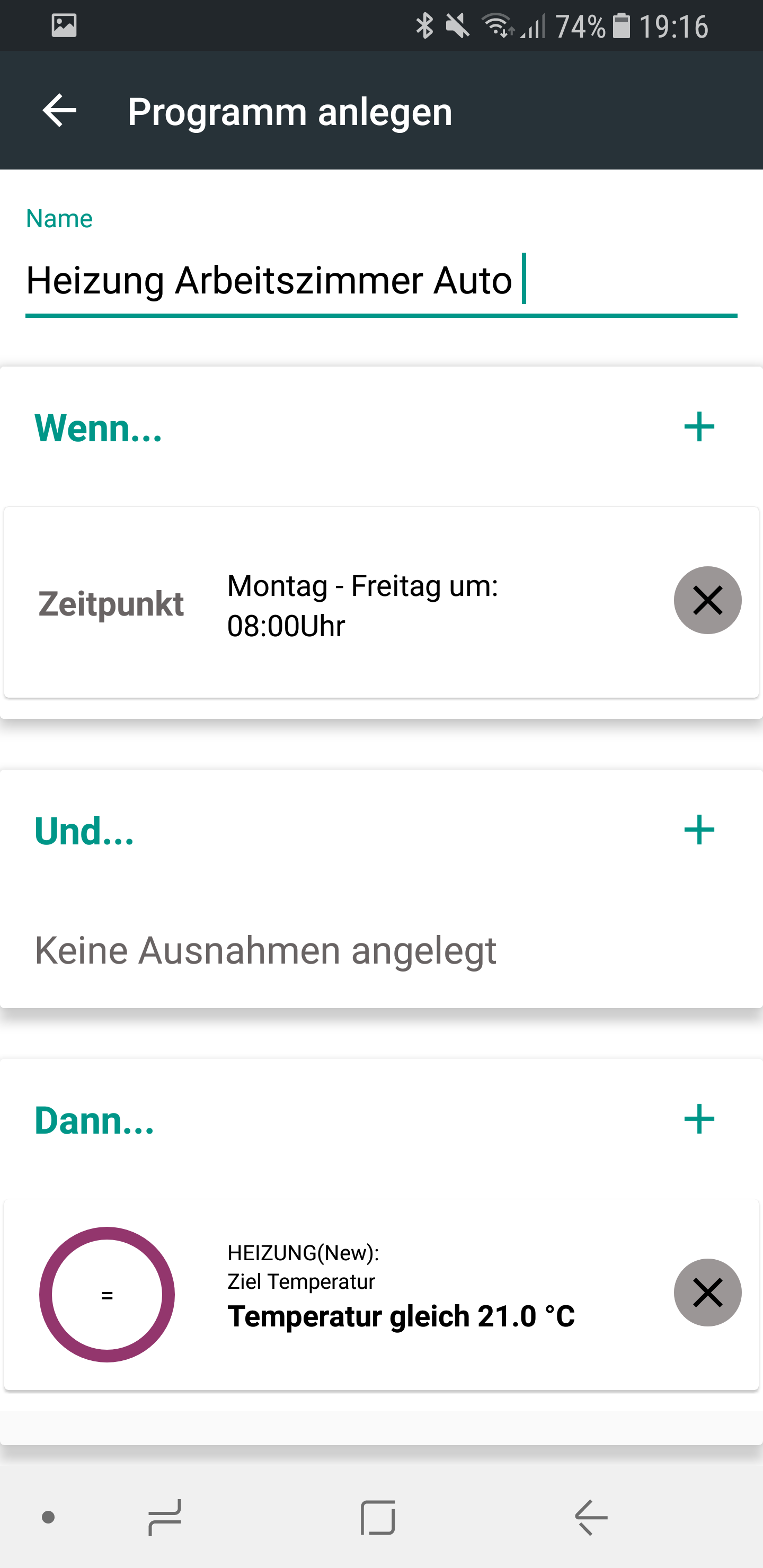
Task: Add an Und exception
Action: 698,830
